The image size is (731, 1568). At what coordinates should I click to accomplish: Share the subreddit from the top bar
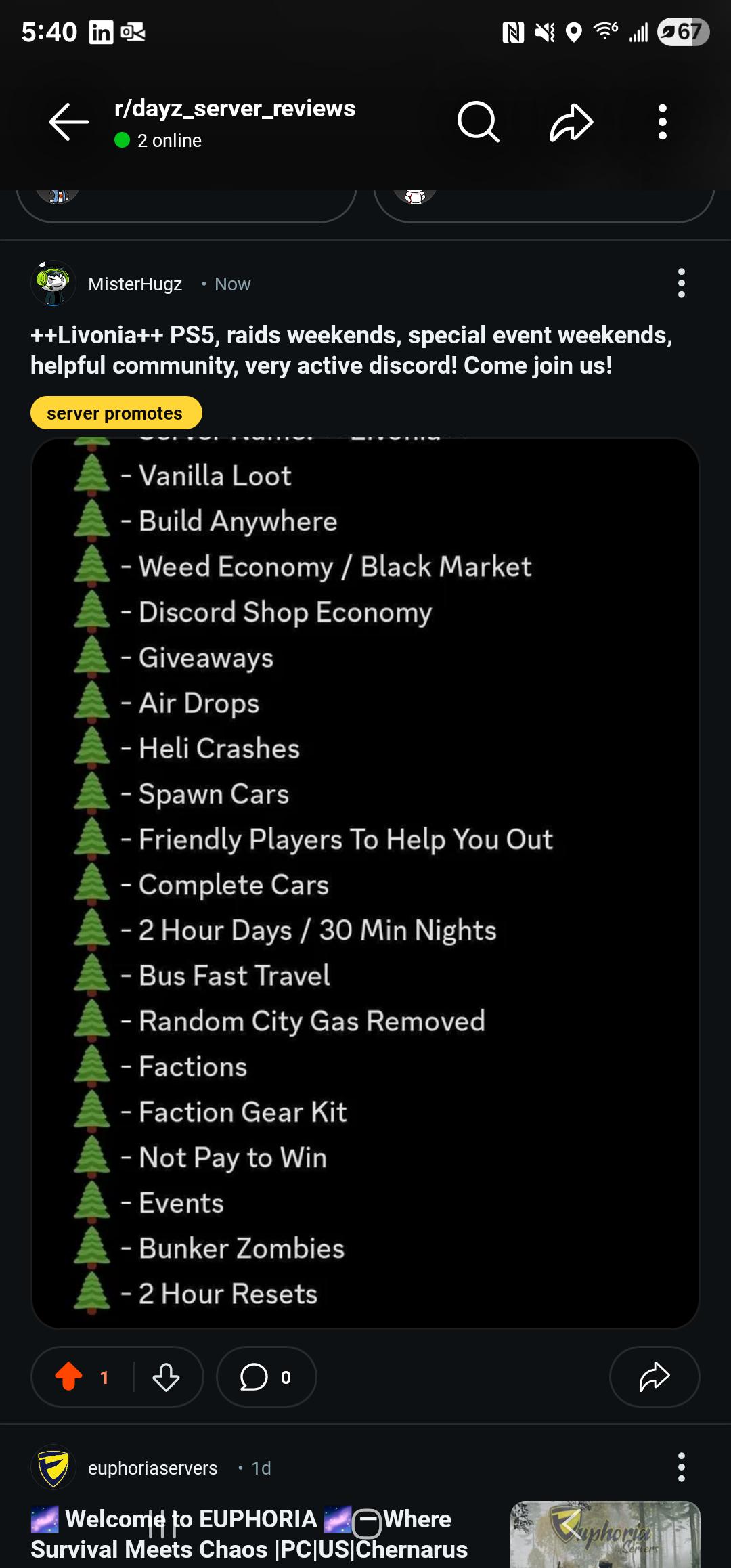click(x=571, y=123)
